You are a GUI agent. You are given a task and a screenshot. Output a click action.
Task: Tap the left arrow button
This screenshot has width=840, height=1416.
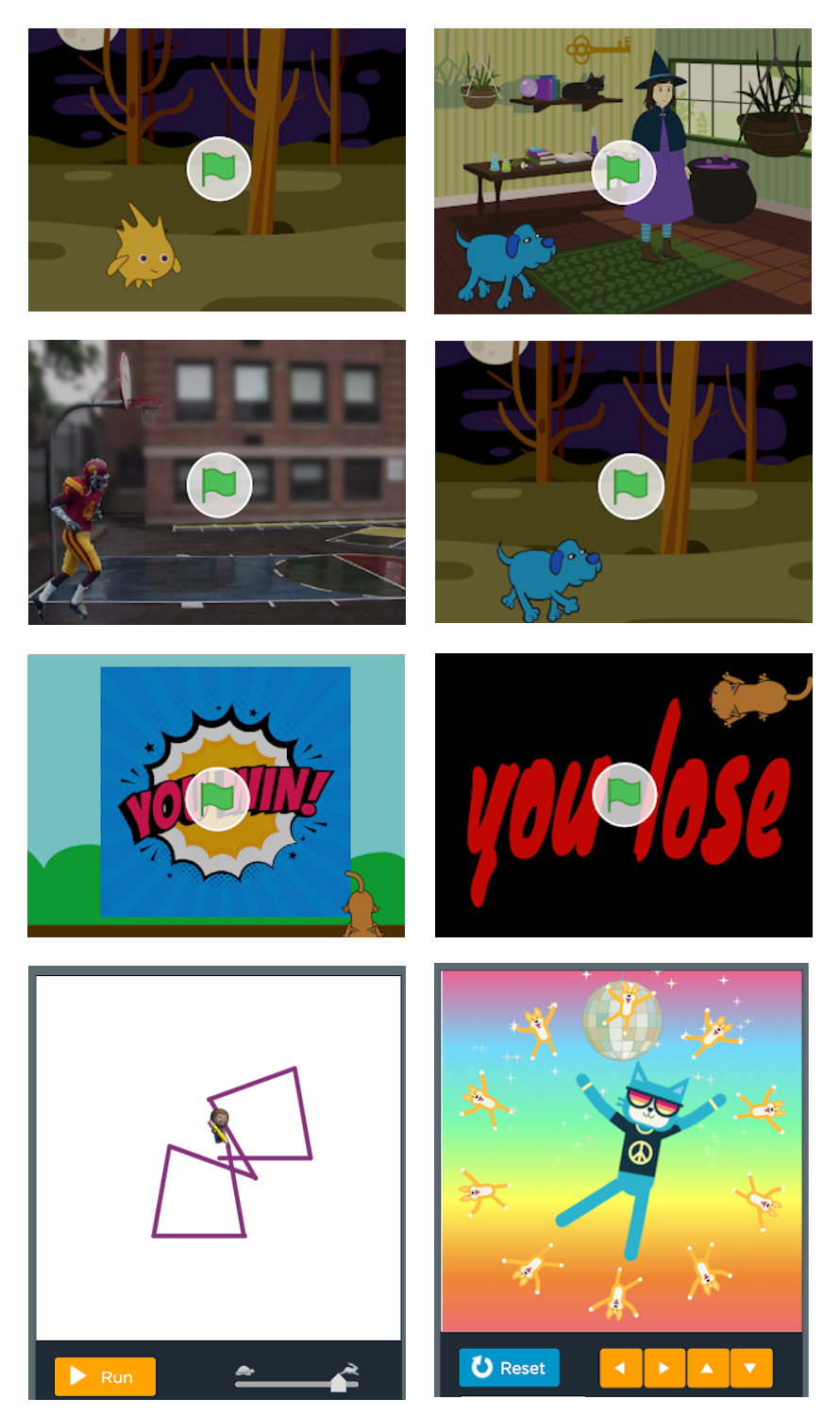coord(620,1368)
